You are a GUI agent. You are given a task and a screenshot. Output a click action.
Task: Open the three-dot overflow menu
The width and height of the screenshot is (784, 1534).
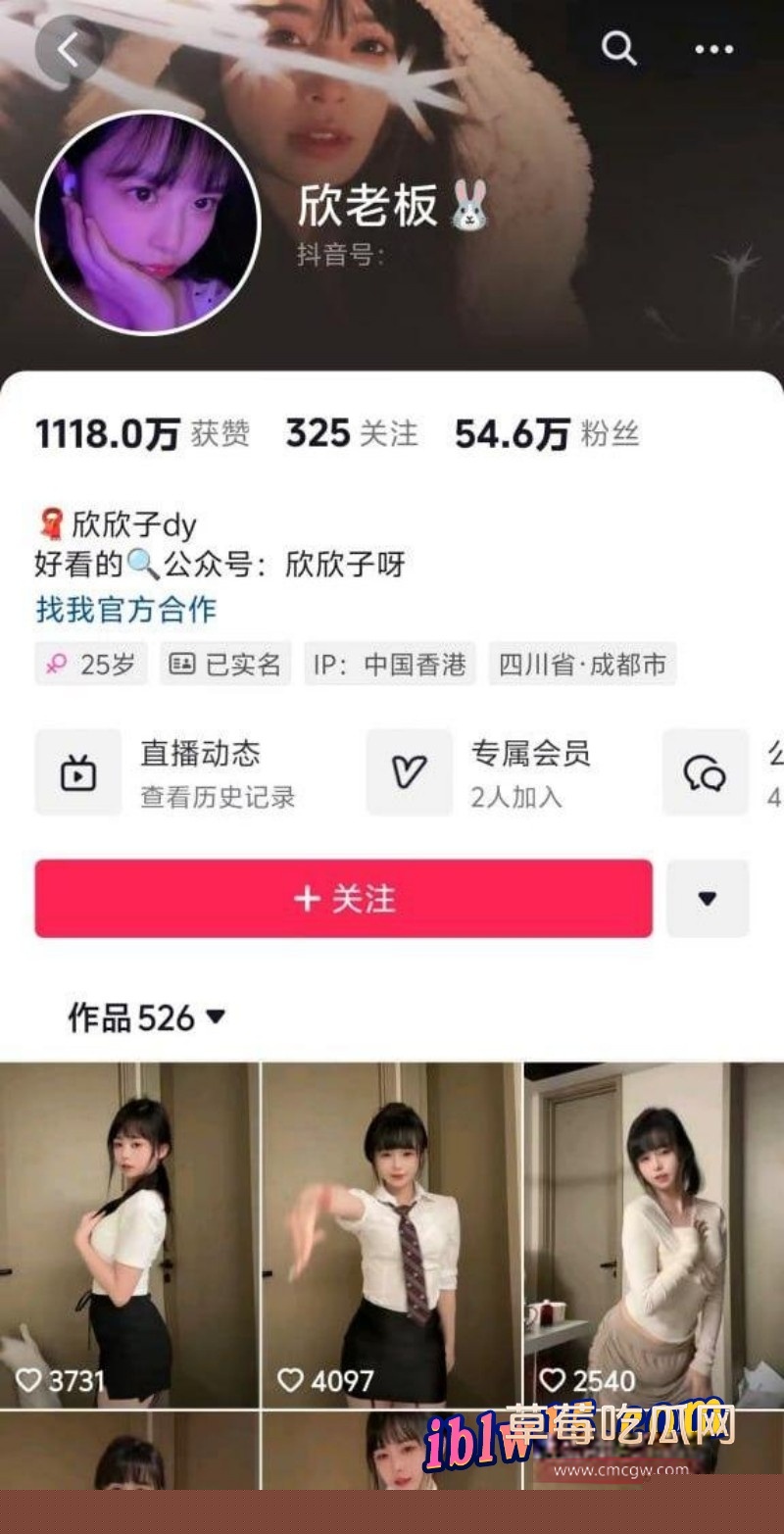point(713,48)
